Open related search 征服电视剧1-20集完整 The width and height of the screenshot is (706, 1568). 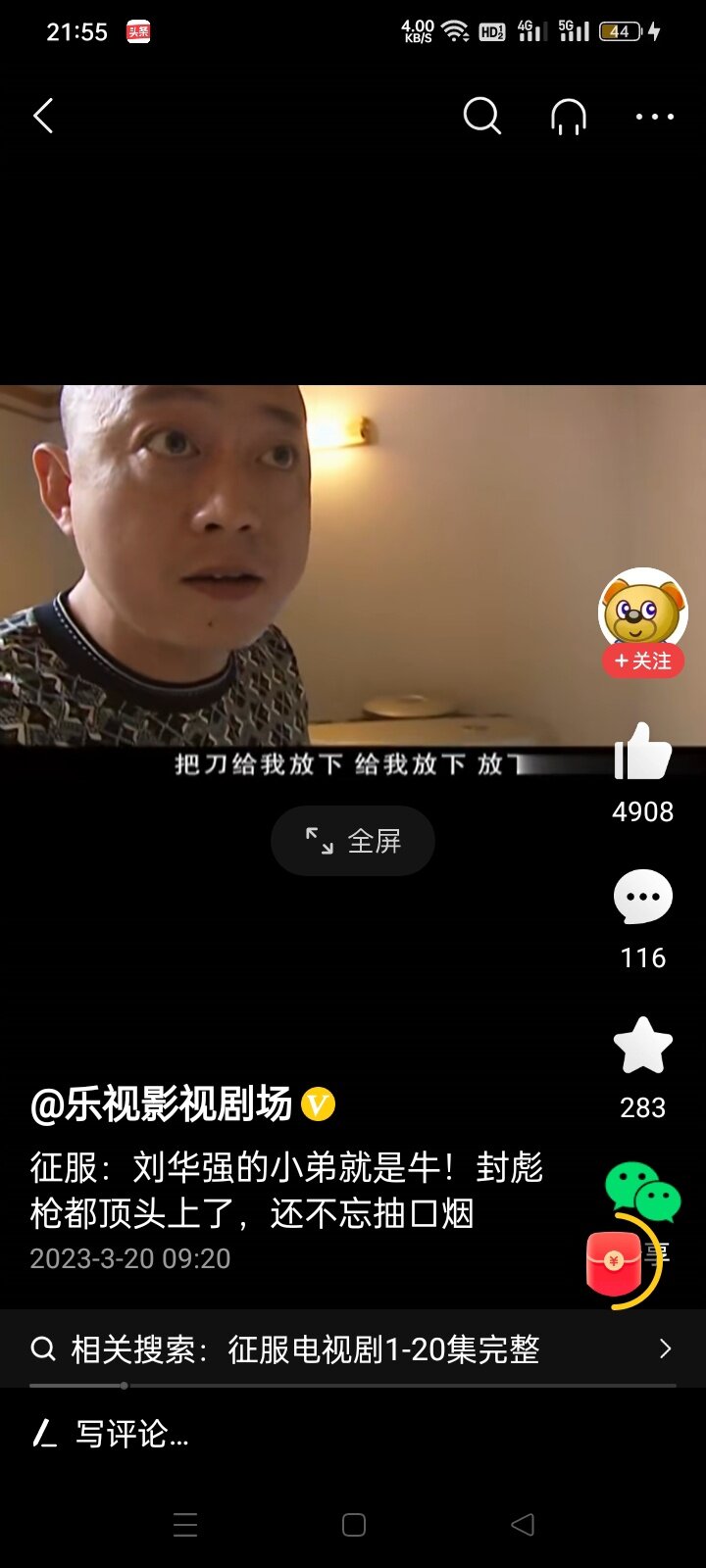(353, 1349)
